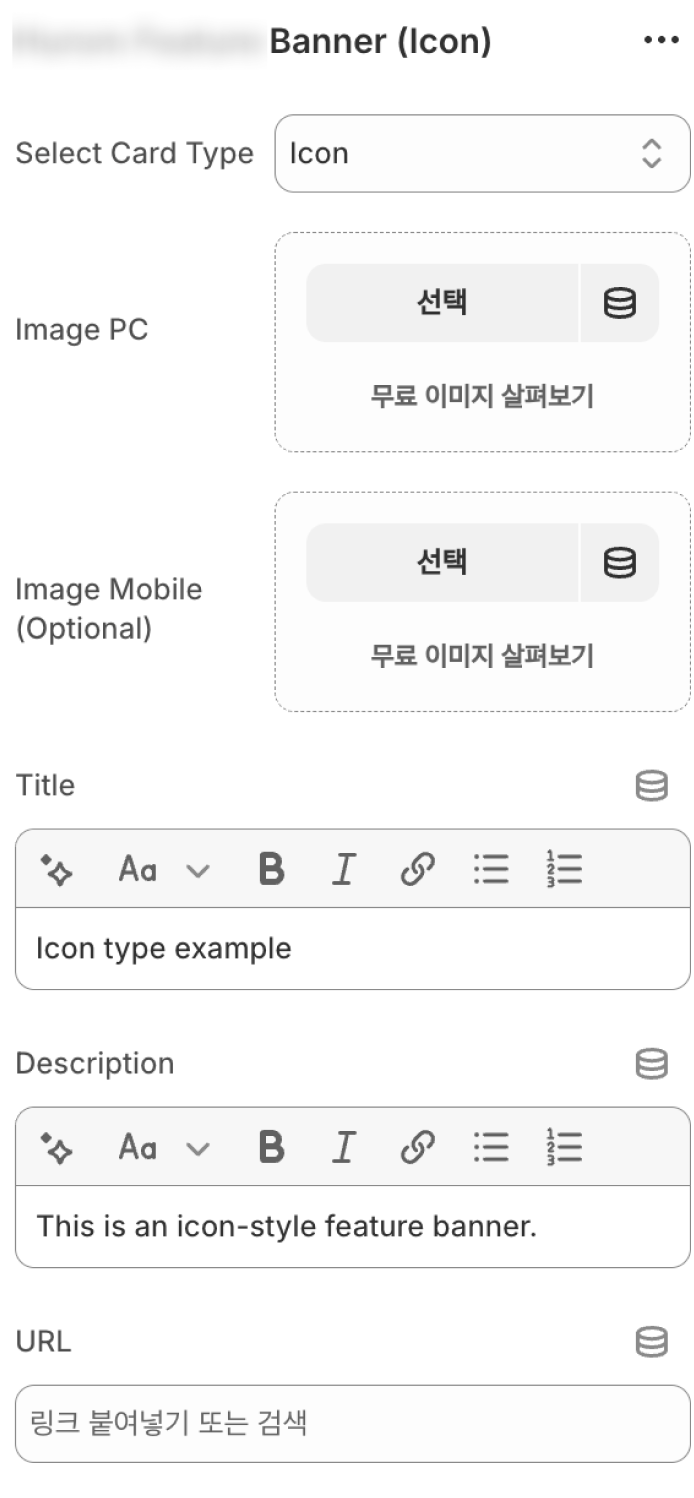Tap 선택 button for Image Mobile

point(441,562)
